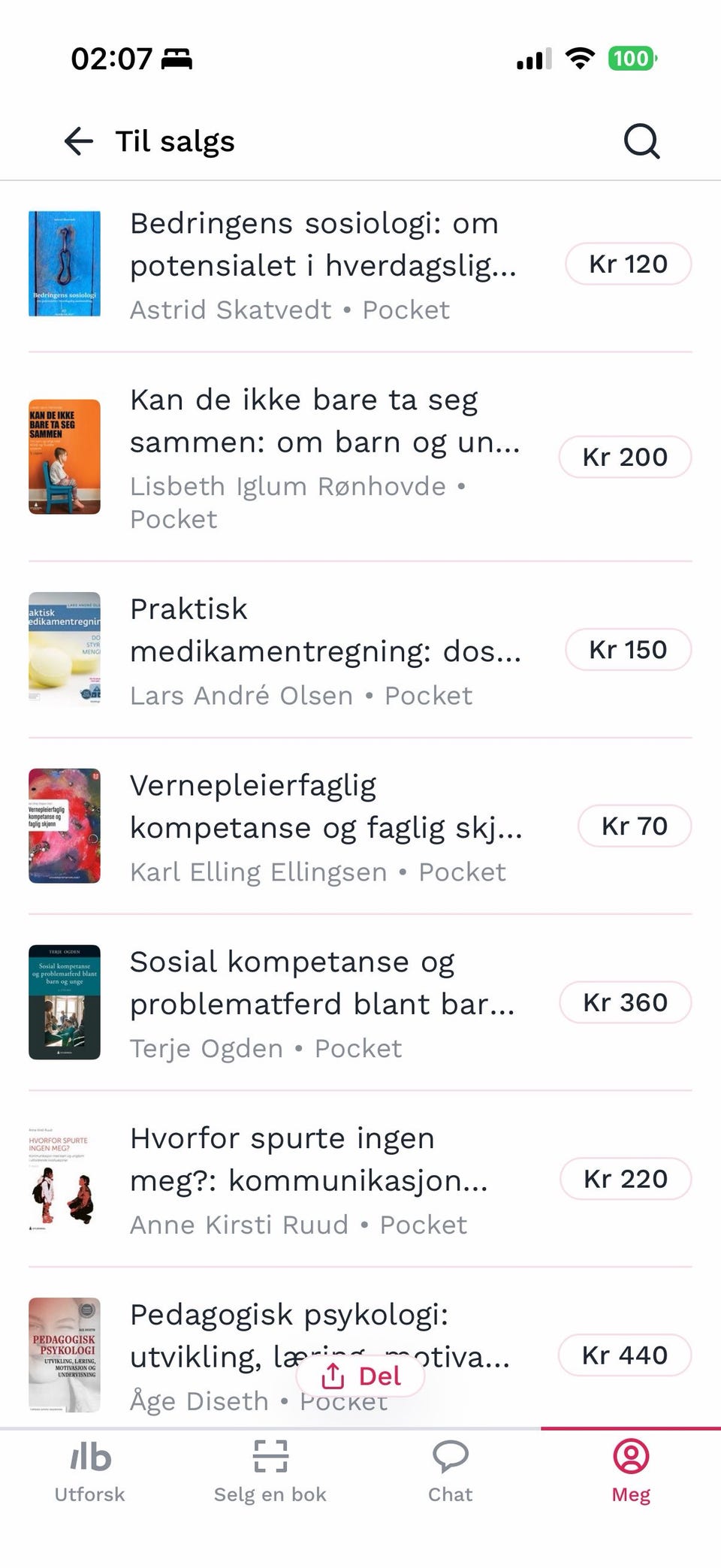
Task: Open the Chat tab
Action: pos(451,1471)
